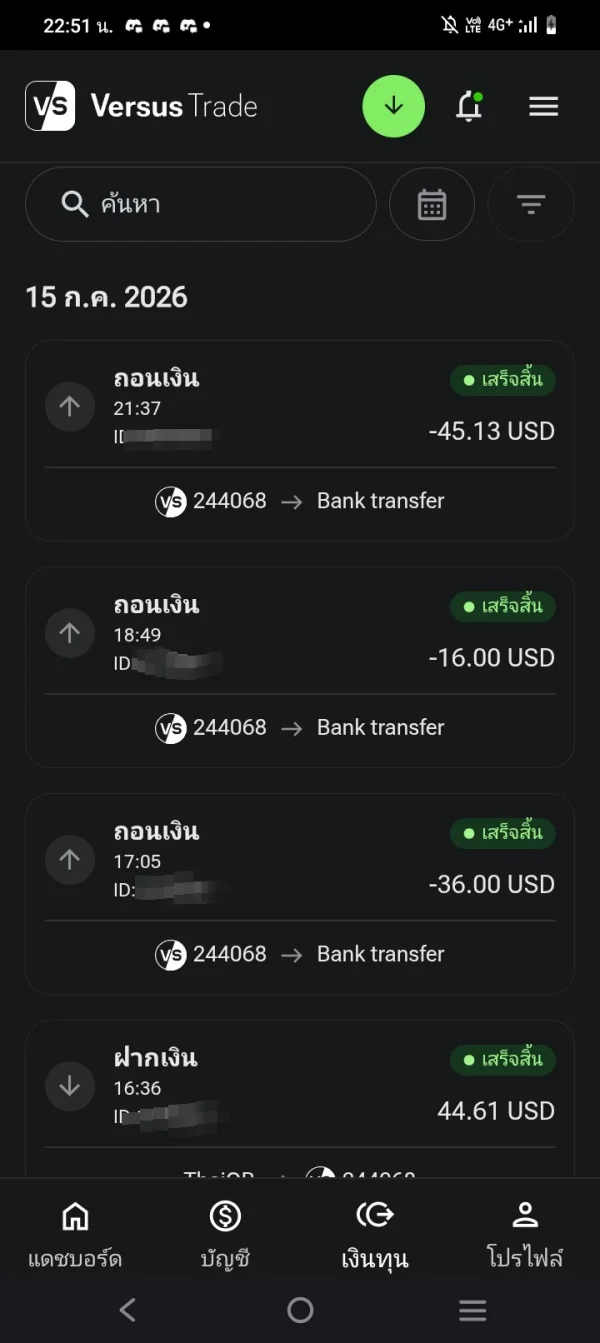Tap the ค้นหา search field
The height and width of the screenshot is (1343, 600).
201,204
